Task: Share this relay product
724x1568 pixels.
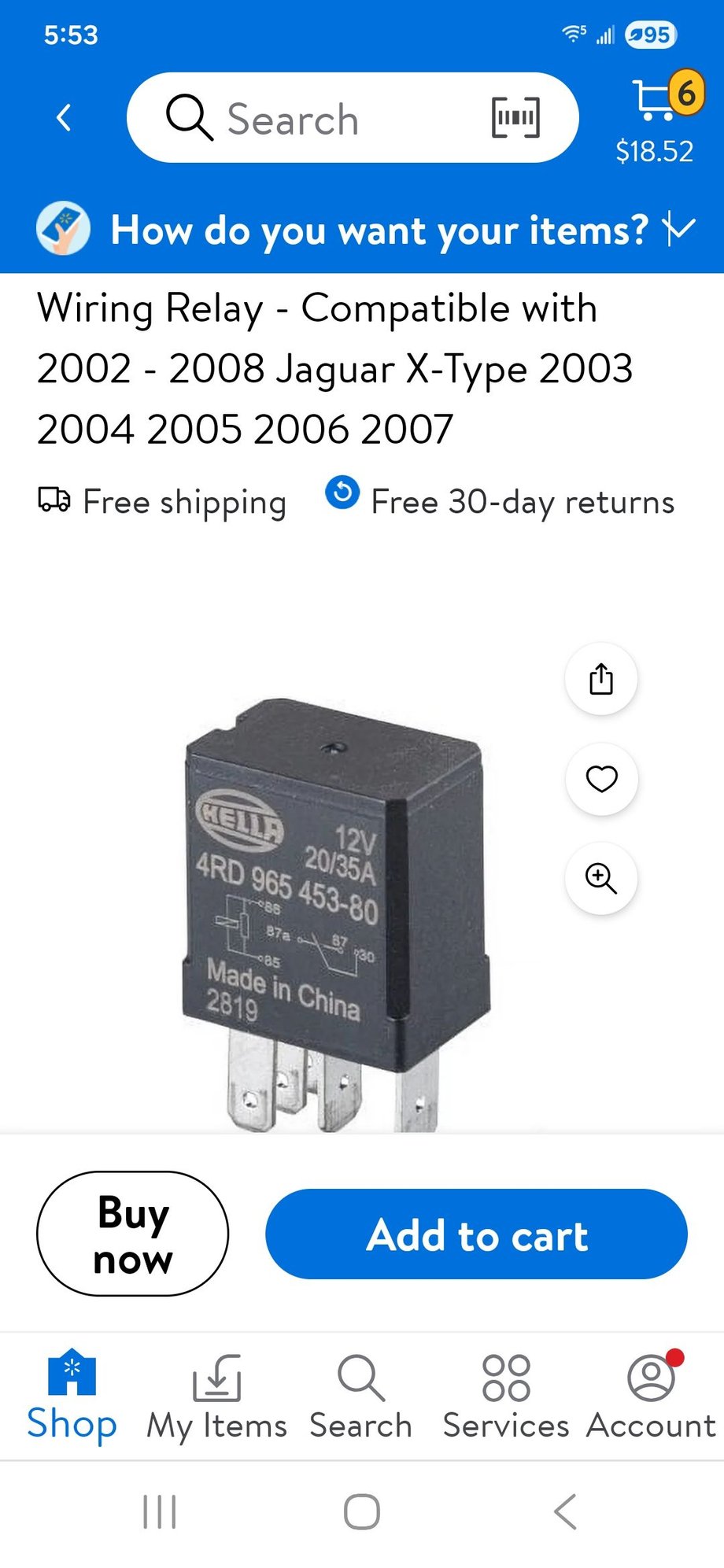Action: [x=601, y=679]
